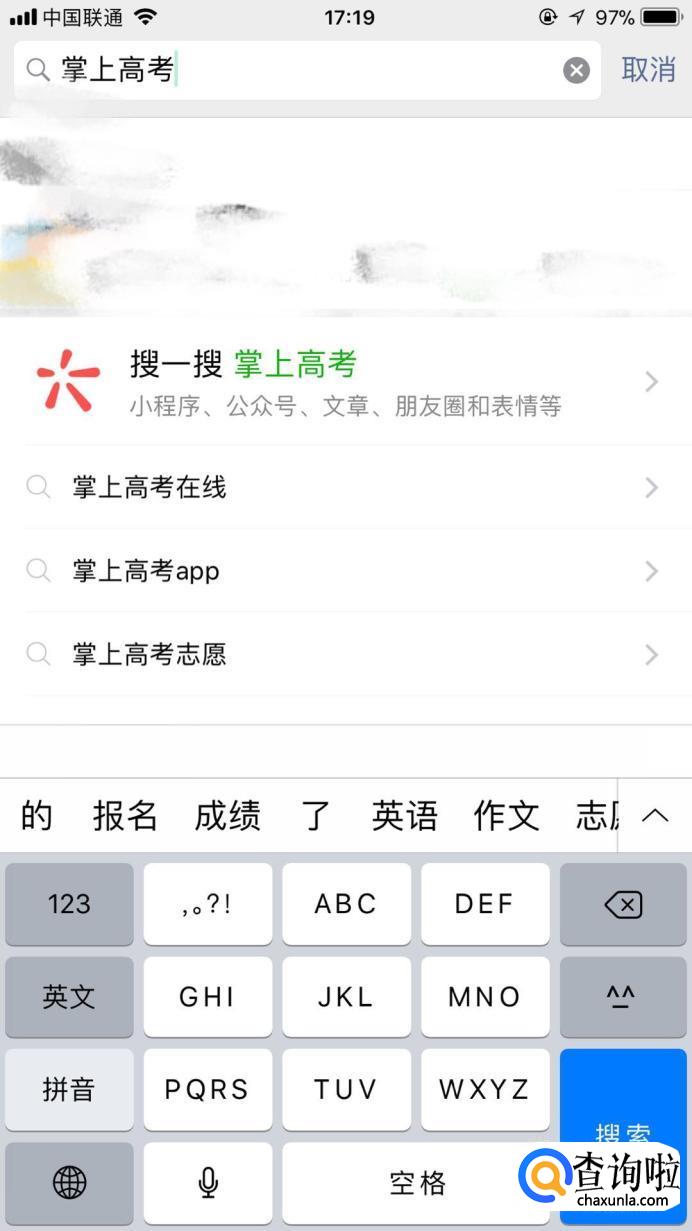Viewport: 692px width, 1231px height.
Task: Choose the keyboard candidate 成绩
Action: 227,816
